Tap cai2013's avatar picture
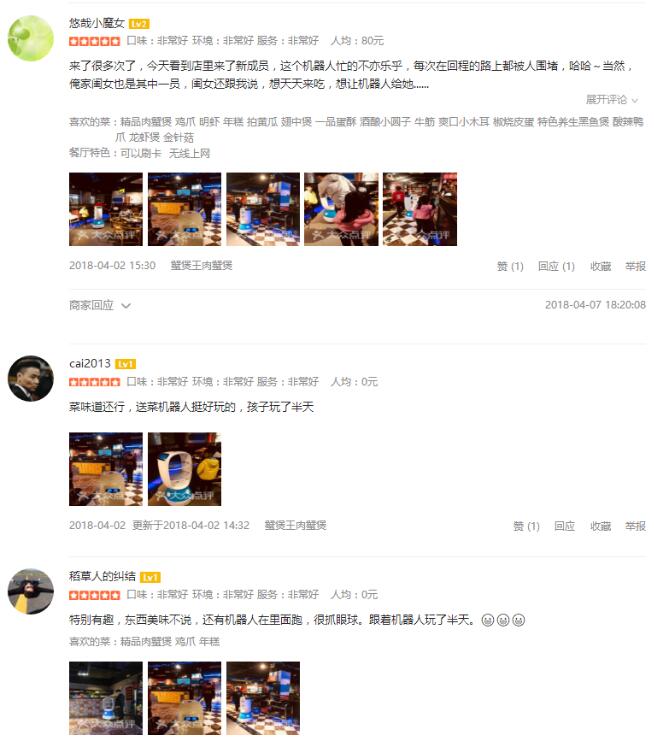This screenshot has height=743, width=654. point(31,378)
